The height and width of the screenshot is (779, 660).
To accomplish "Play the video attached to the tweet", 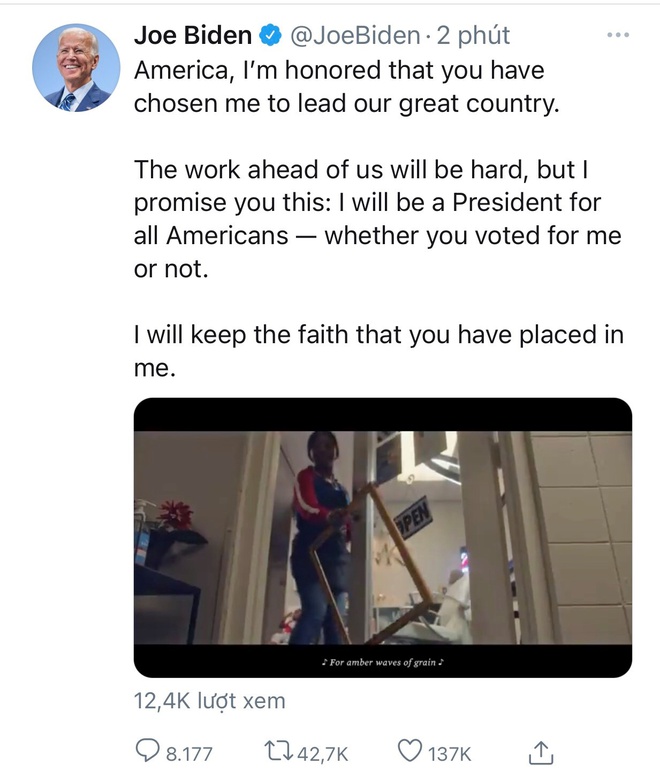I will pyautogui.click(x=383, y=537).
